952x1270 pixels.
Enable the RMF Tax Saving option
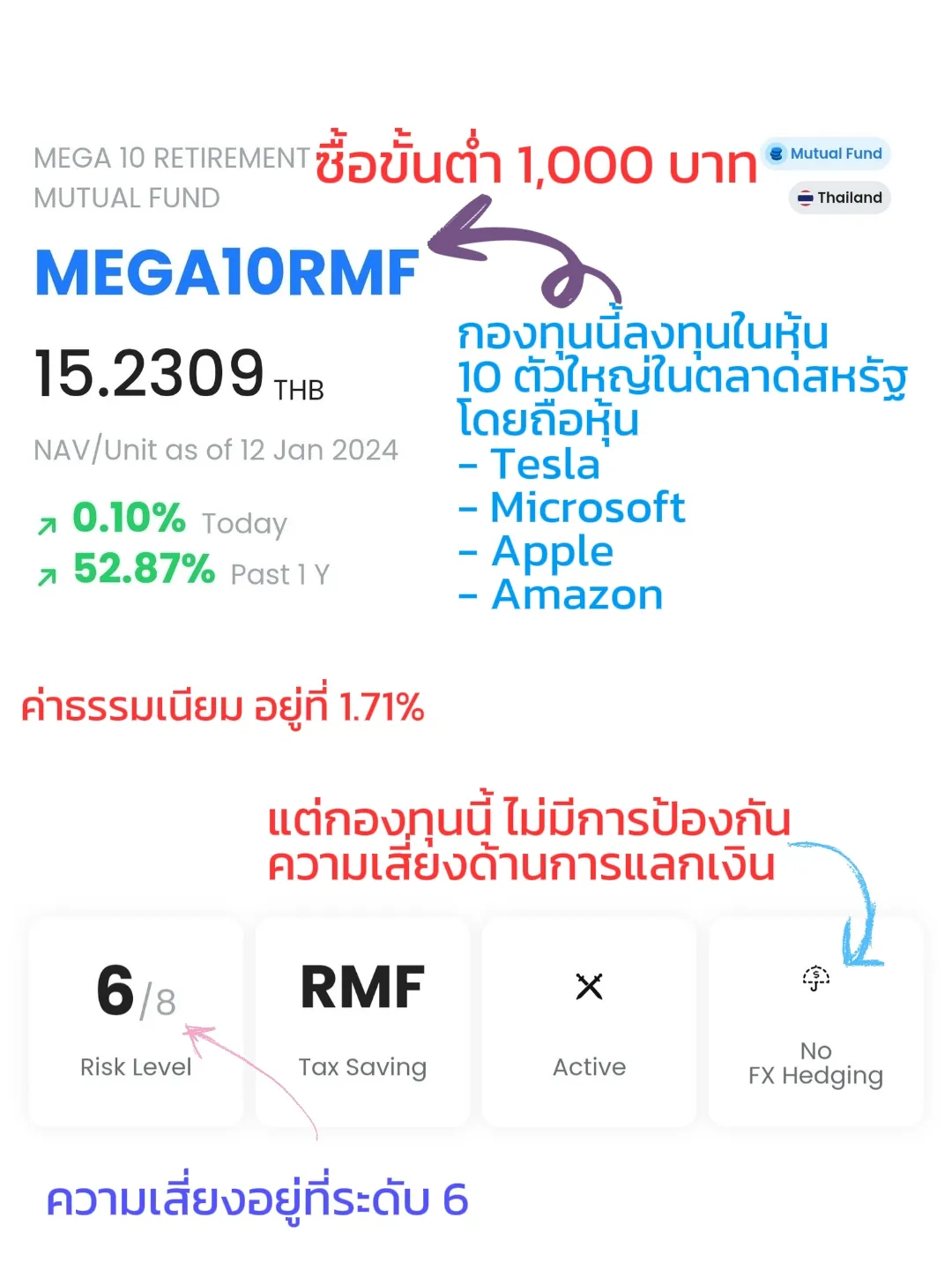tap(362, 1019)
